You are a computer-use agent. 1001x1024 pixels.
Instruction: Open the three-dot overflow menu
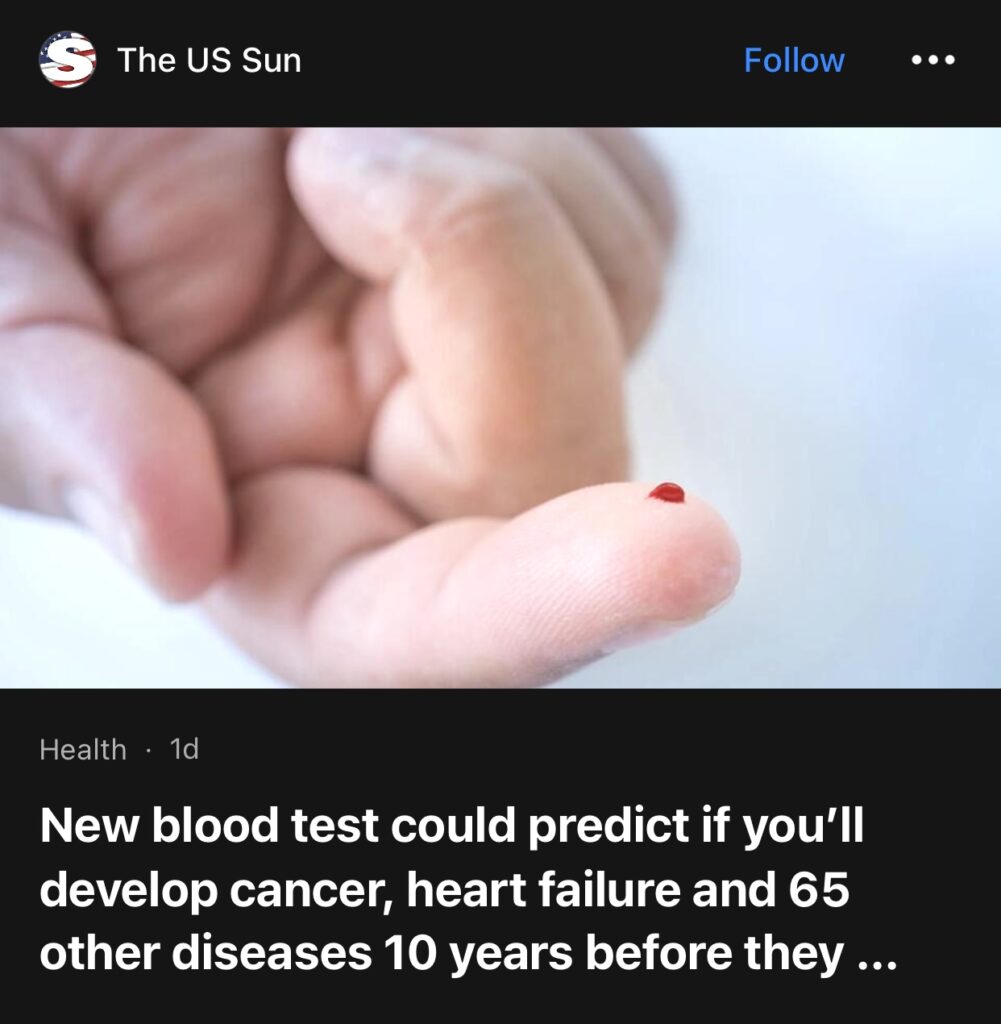coord(934,60)
